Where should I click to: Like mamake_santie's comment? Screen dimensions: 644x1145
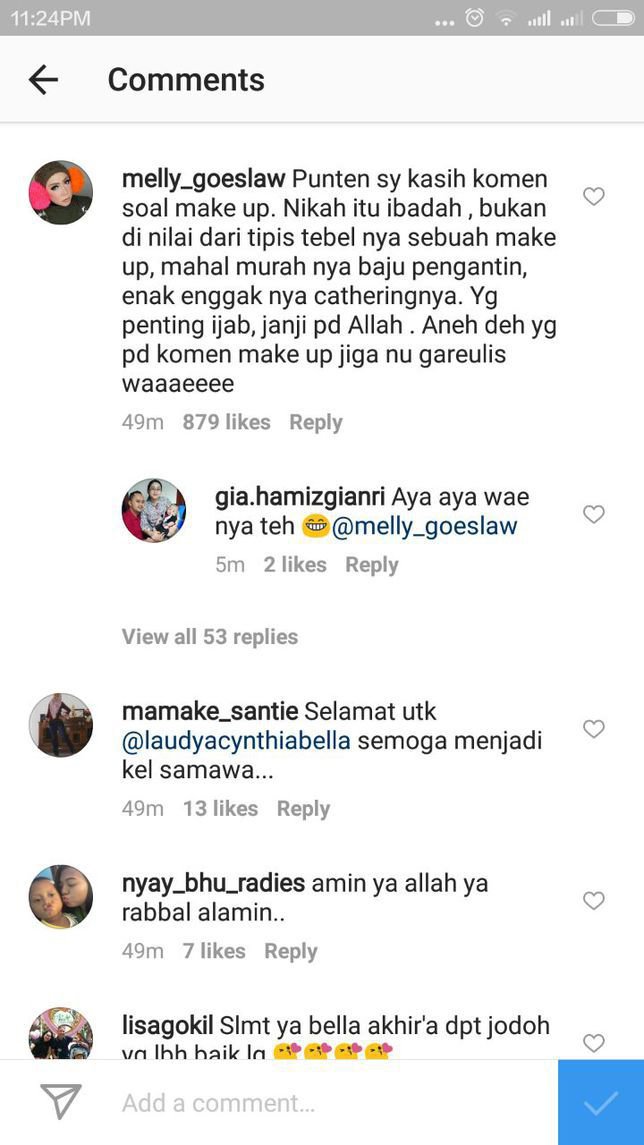coord(594,728)
